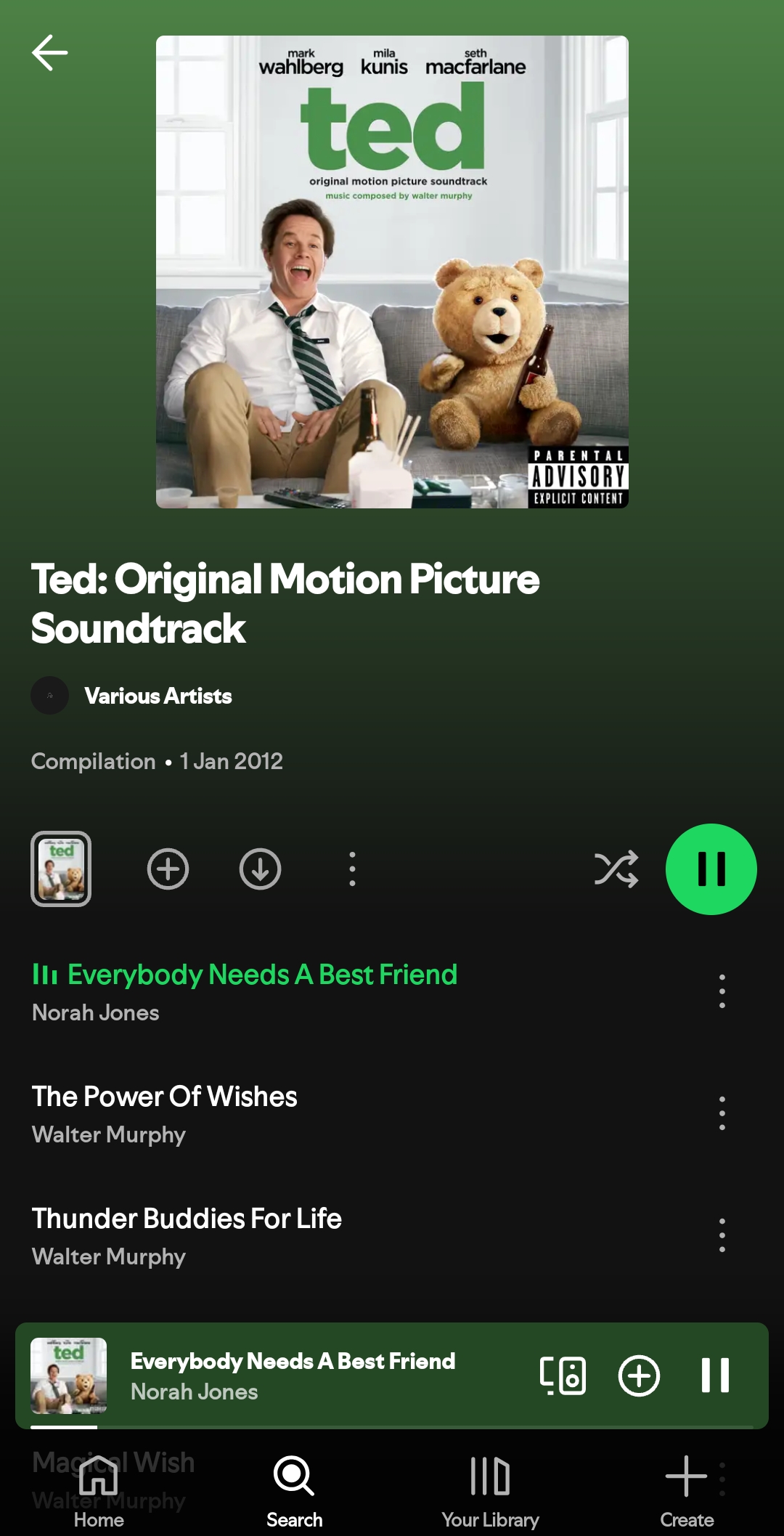Toggle shuffle for this album
Viewport: 784px width, 1536px height.
[616, 869]
